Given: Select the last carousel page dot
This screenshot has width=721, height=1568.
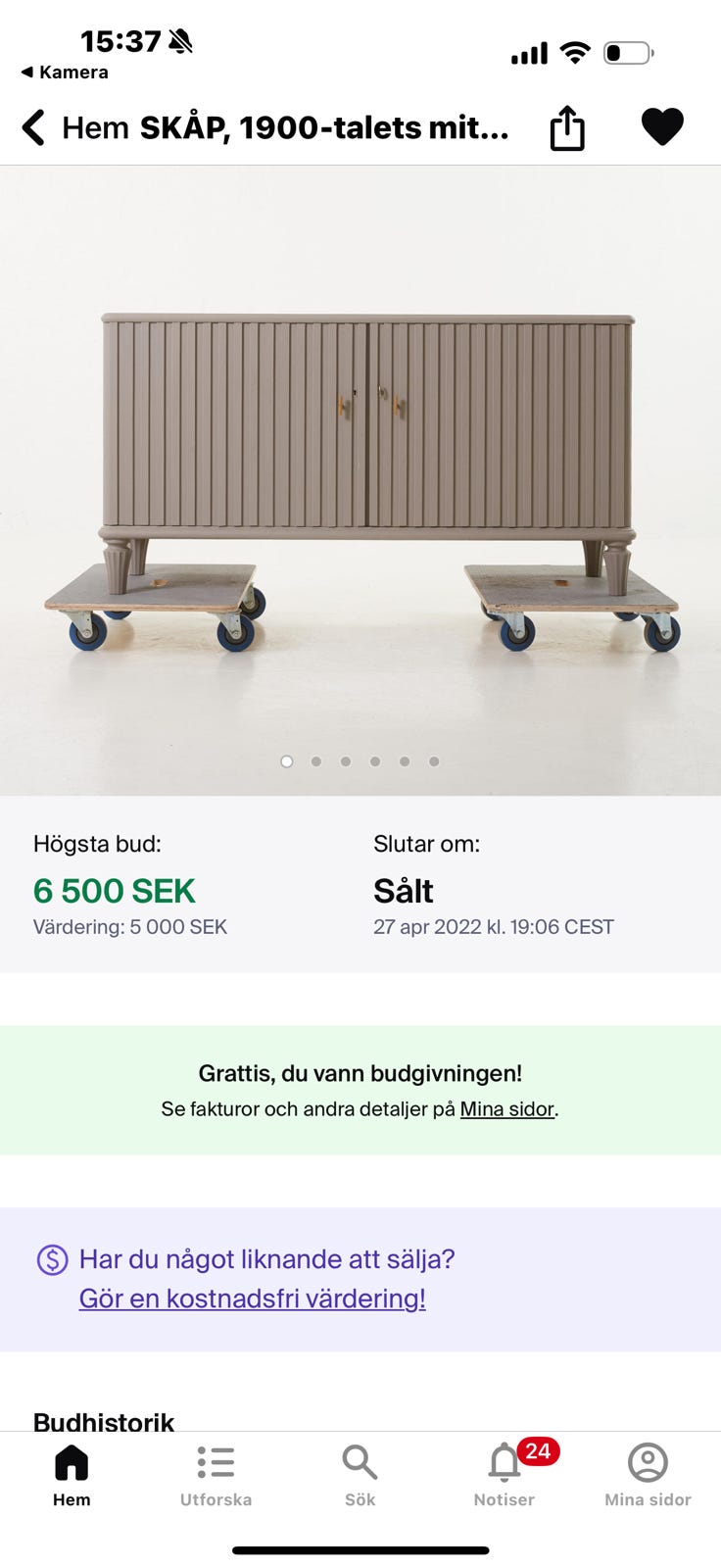Looking at the screenshot, I should pos(434,760).
